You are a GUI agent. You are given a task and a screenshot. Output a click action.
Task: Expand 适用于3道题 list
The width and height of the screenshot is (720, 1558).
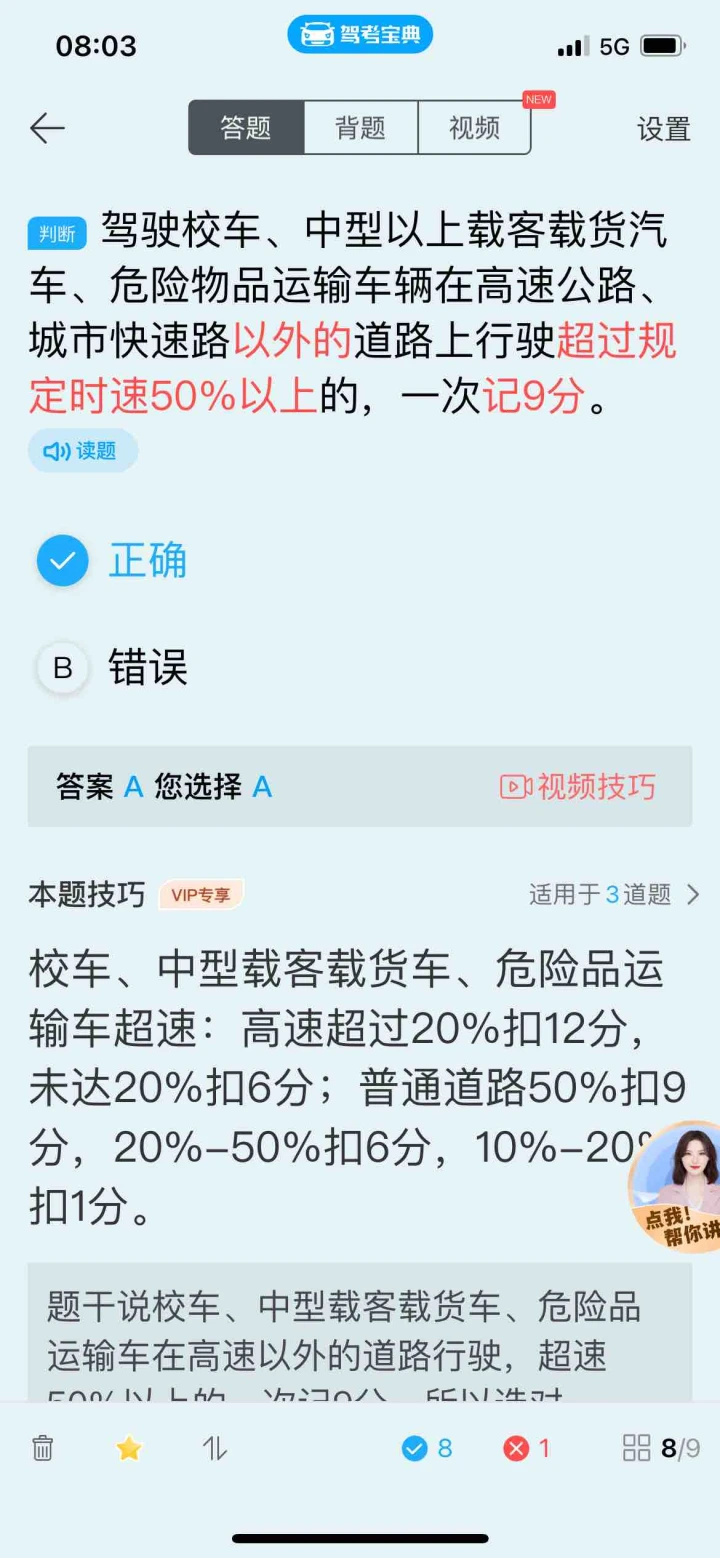614,894
